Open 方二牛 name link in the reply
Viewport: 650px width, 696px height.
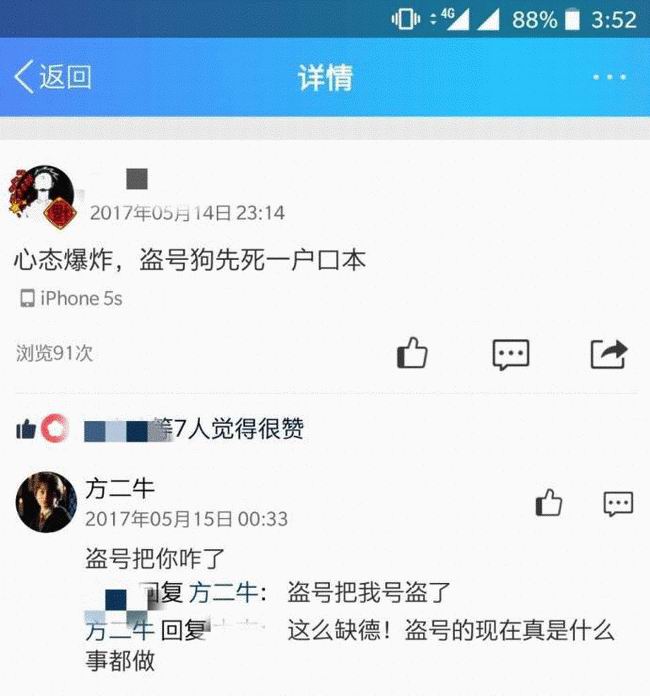click(x=225, y=592)
